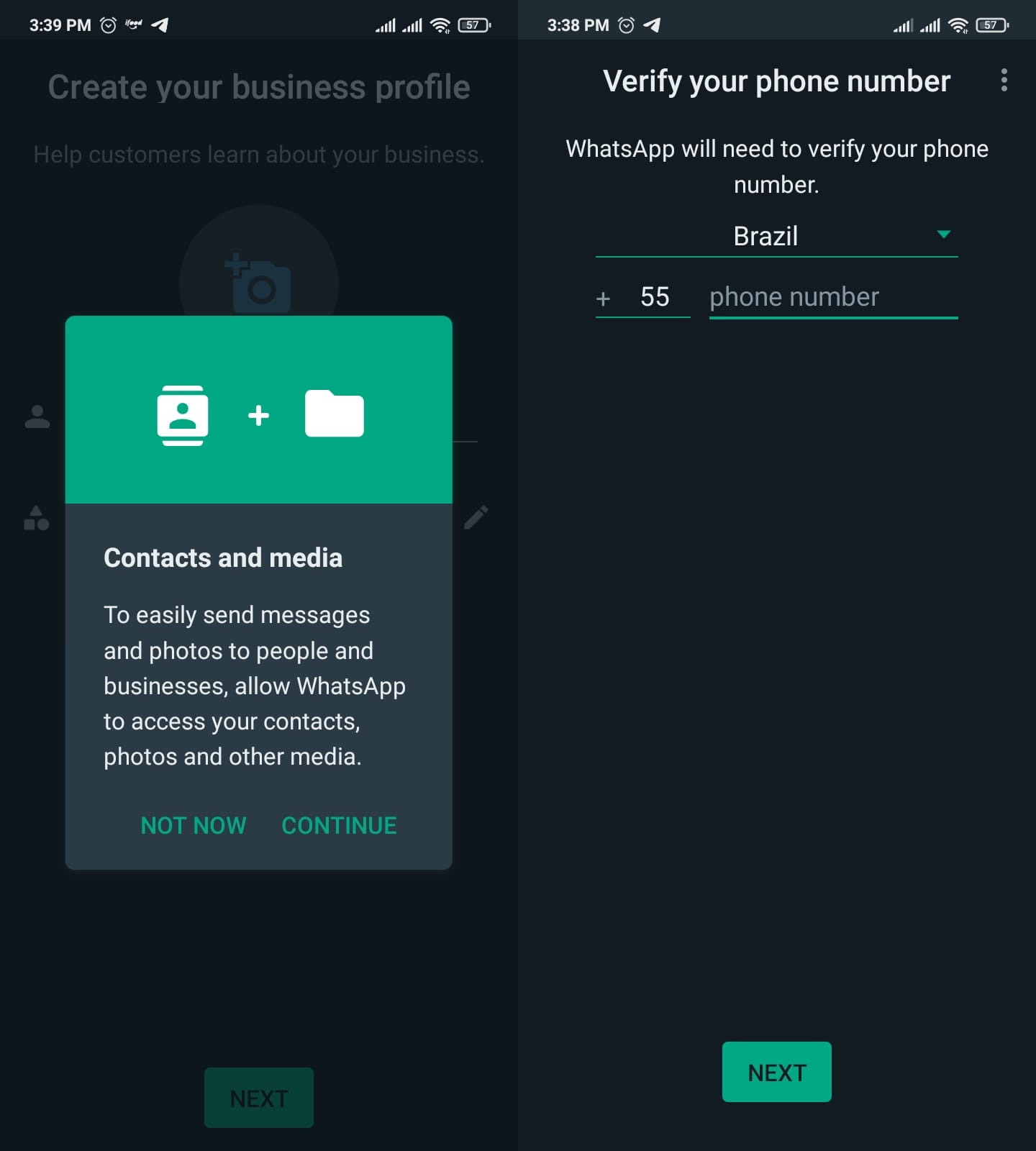Tap NEXT on the Verify phone number screen
The width and height of the screenshot is (1036, 1151).
tap(776, 1072)
